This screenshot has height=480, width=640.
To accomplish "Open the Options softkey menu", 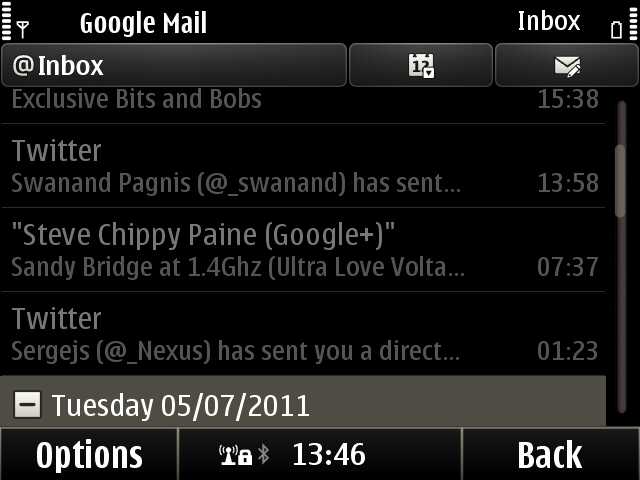I will (89, 455).
